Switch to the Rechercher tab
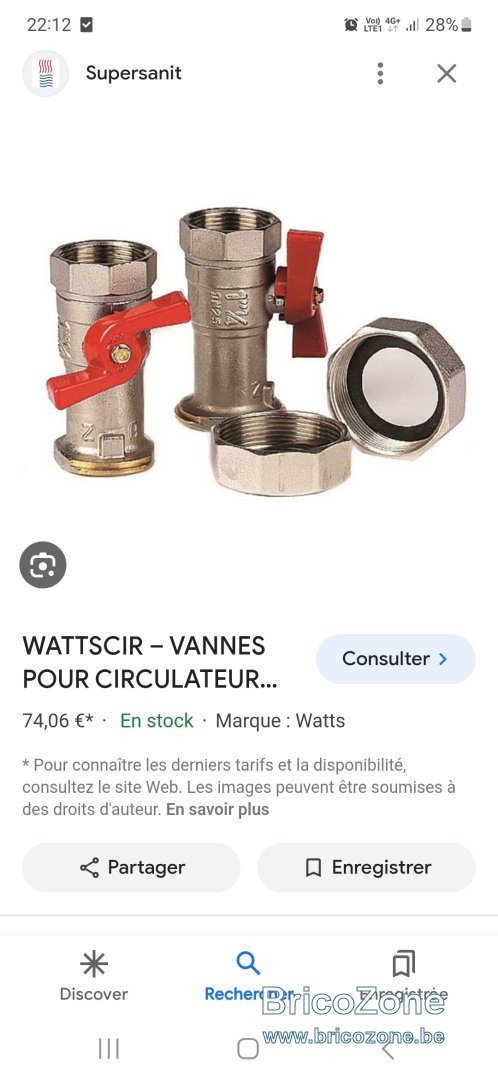This screenshot has width=498, height=1080. click(x=249, y=975)
